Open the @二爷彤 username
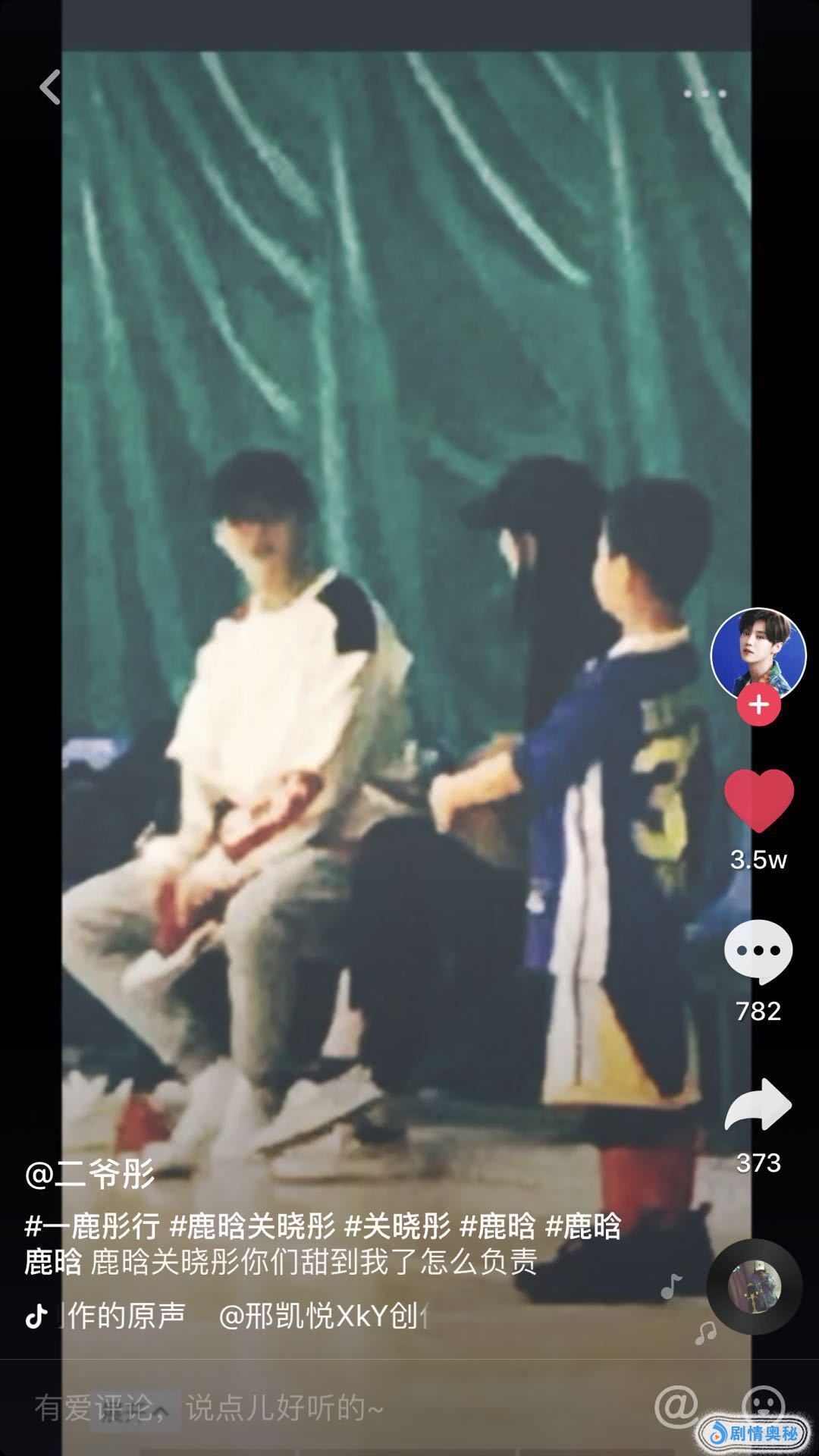Viewport: 819px width, 1456px height. coord(89,1175)
